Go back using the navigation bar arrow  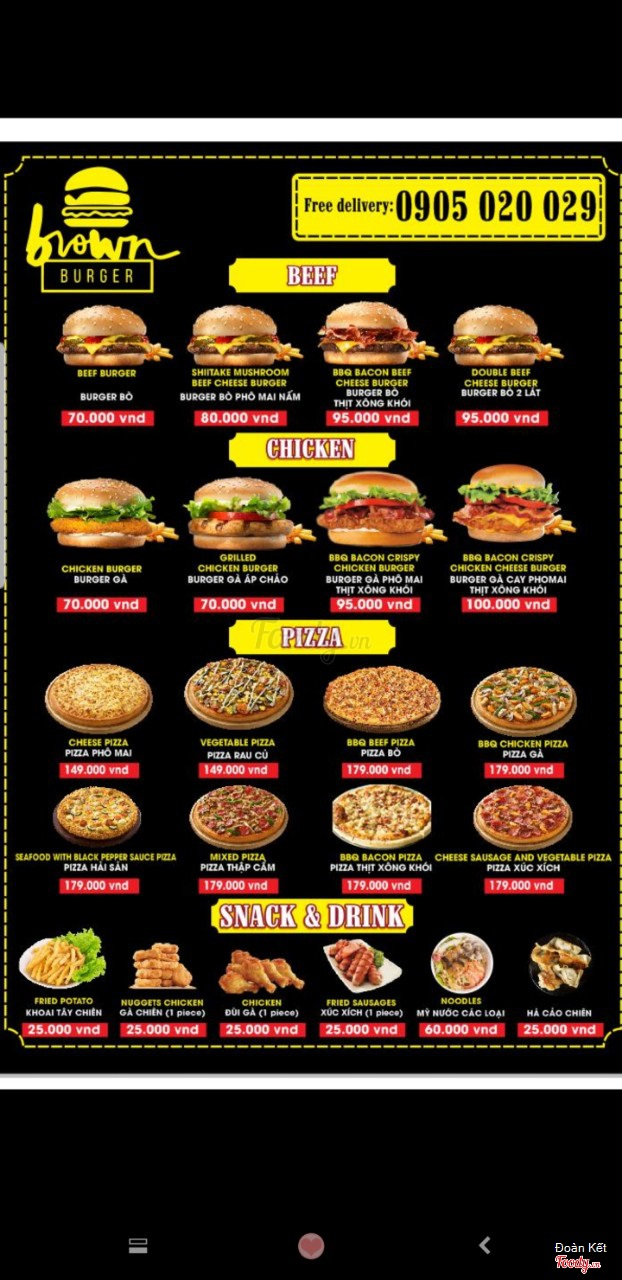485,1245
